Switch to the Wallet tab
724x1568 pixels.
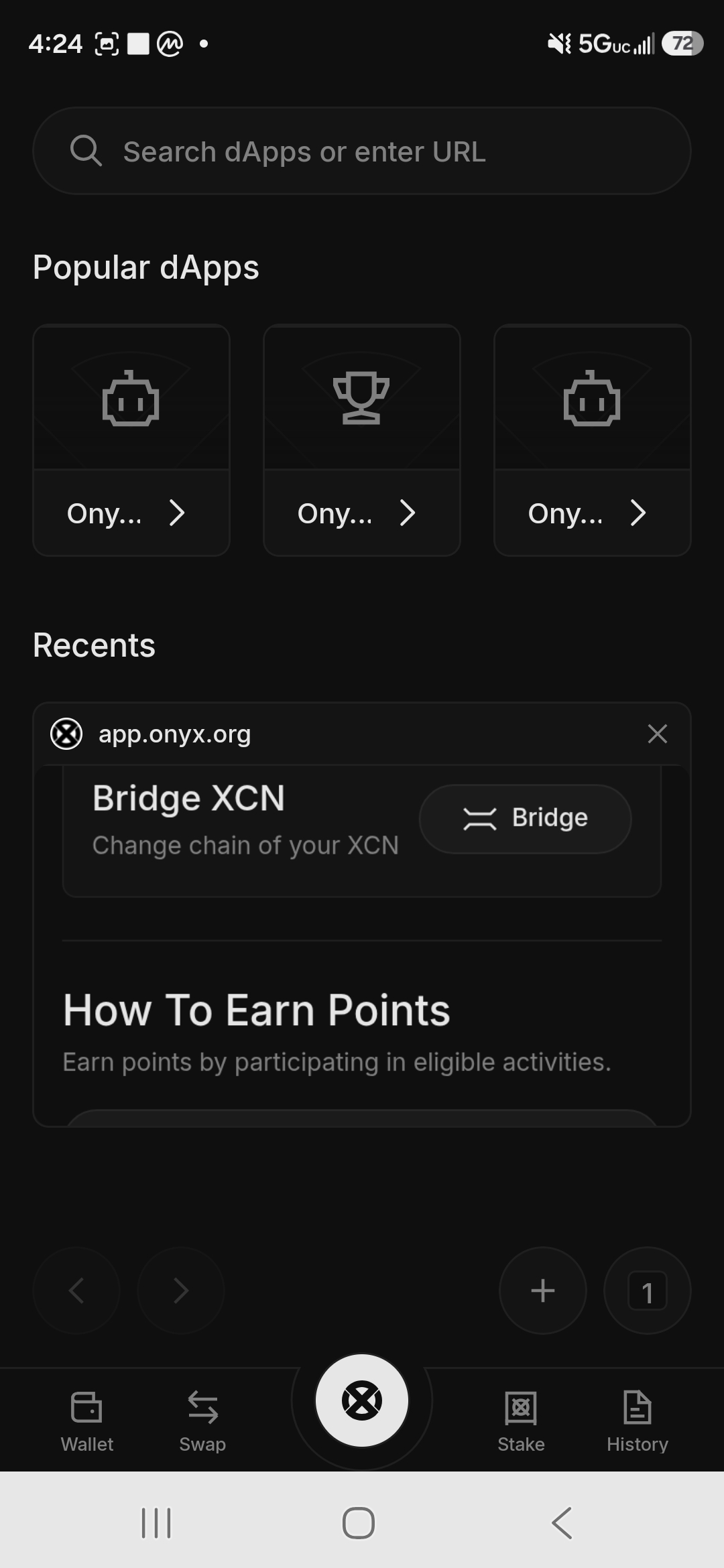(x=87, y=1421)
